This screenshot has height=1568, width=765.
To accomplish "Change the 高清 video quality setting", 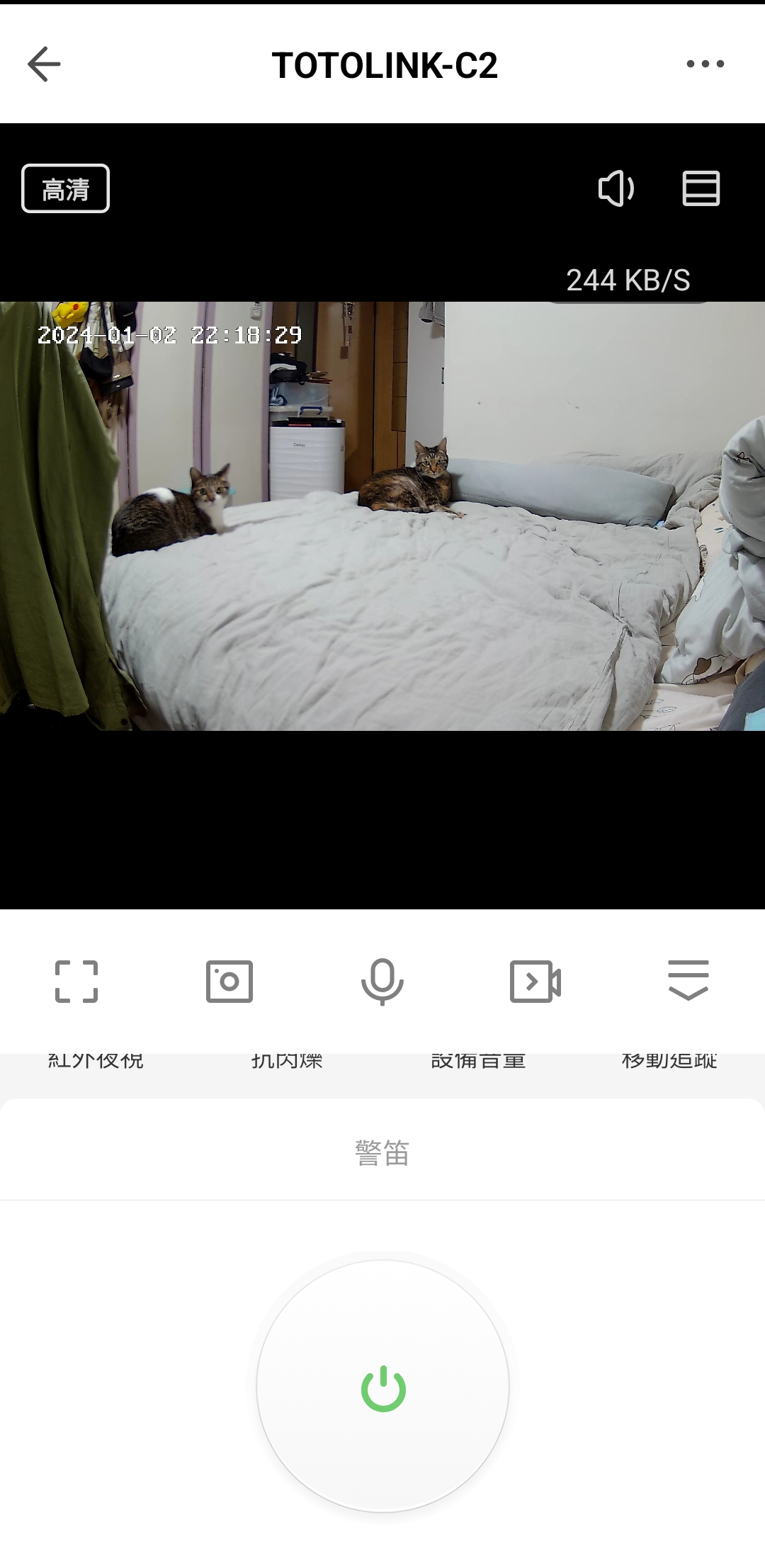I will 65,188.
